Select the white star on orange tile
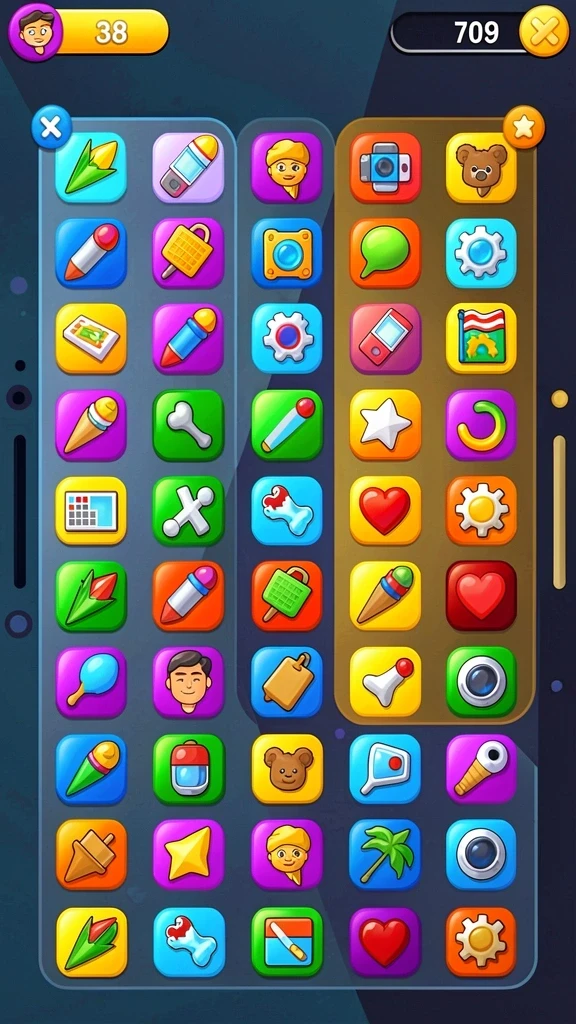This screenshot has width=576, height=1024. [385, 424]
